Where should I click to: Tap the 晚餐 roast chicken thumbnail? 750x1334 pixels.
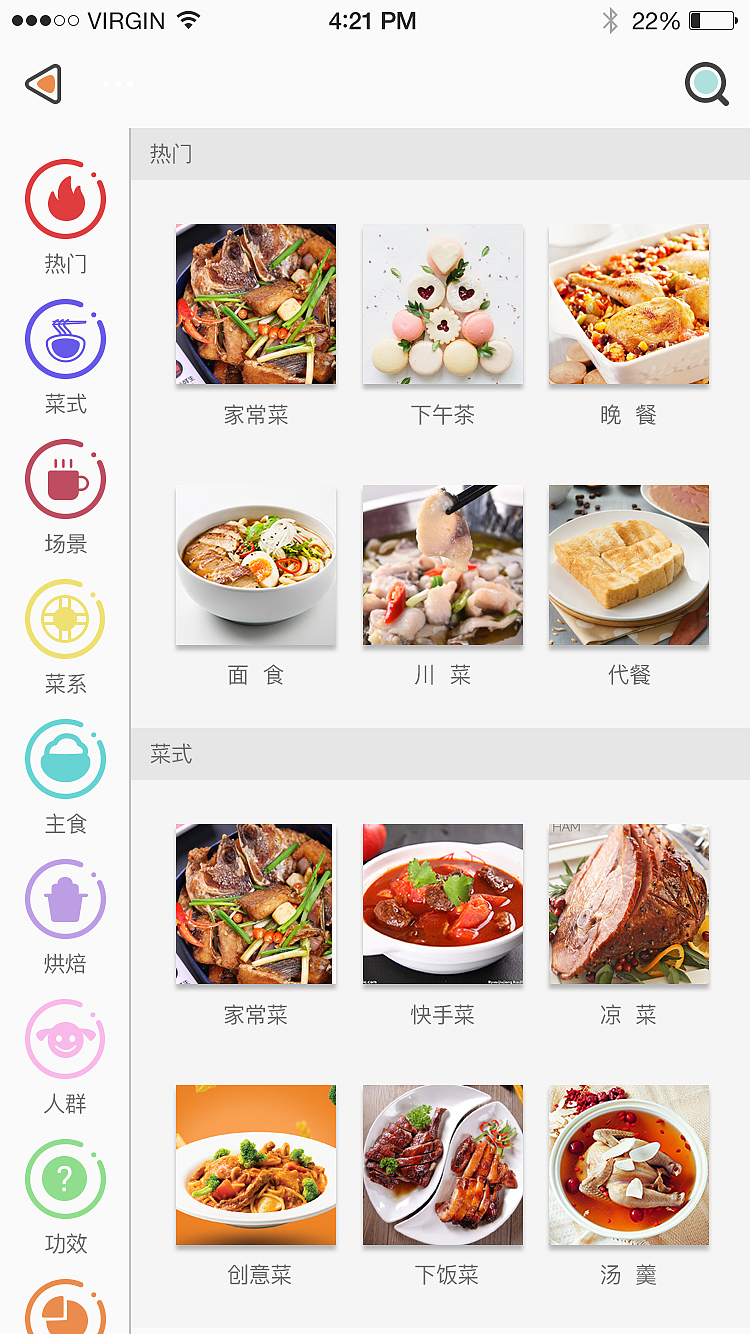click(x=628, y=304)
